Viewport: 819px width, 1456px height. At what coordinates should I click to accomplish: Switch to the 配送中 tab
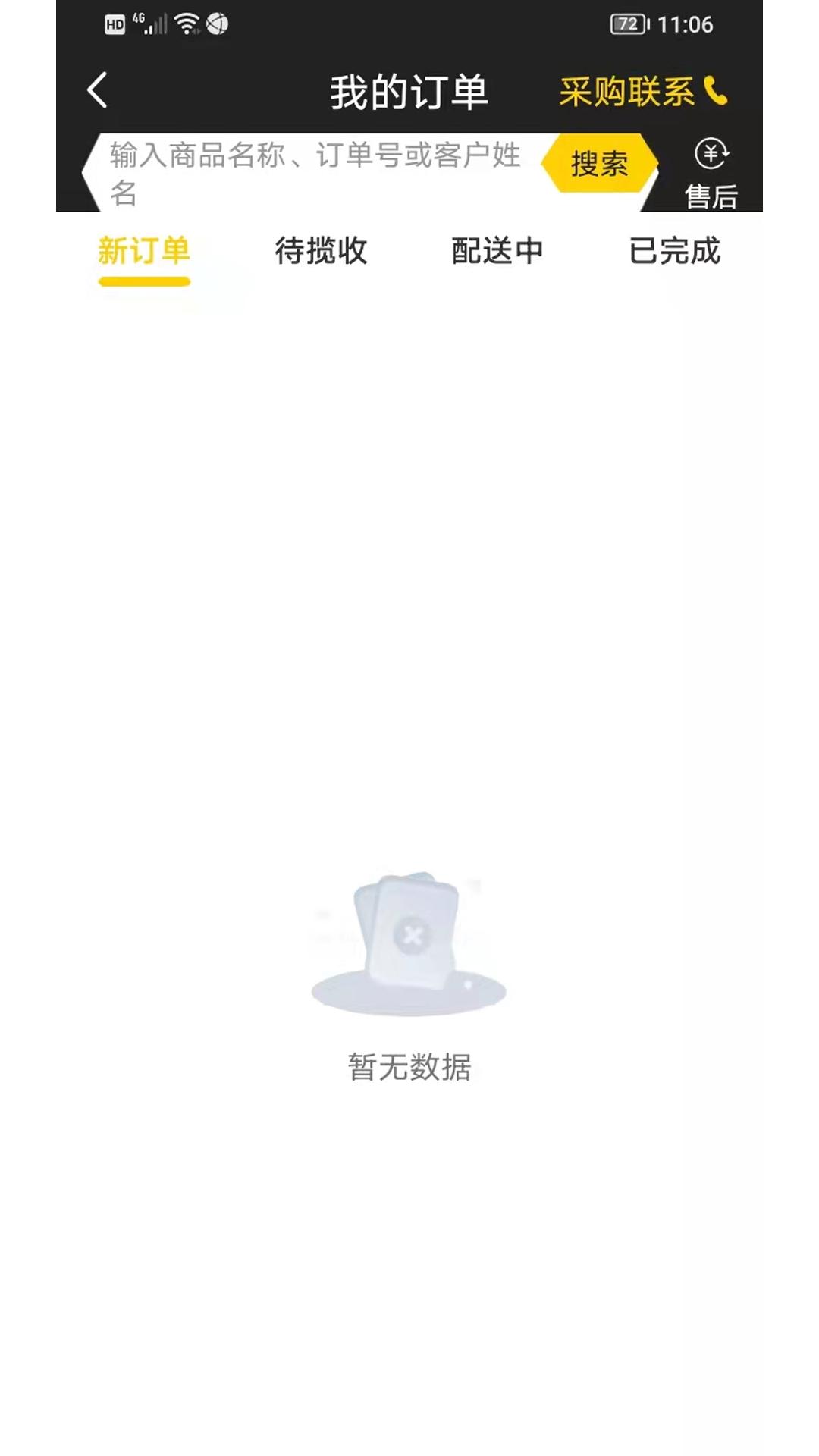pos(497,251)
